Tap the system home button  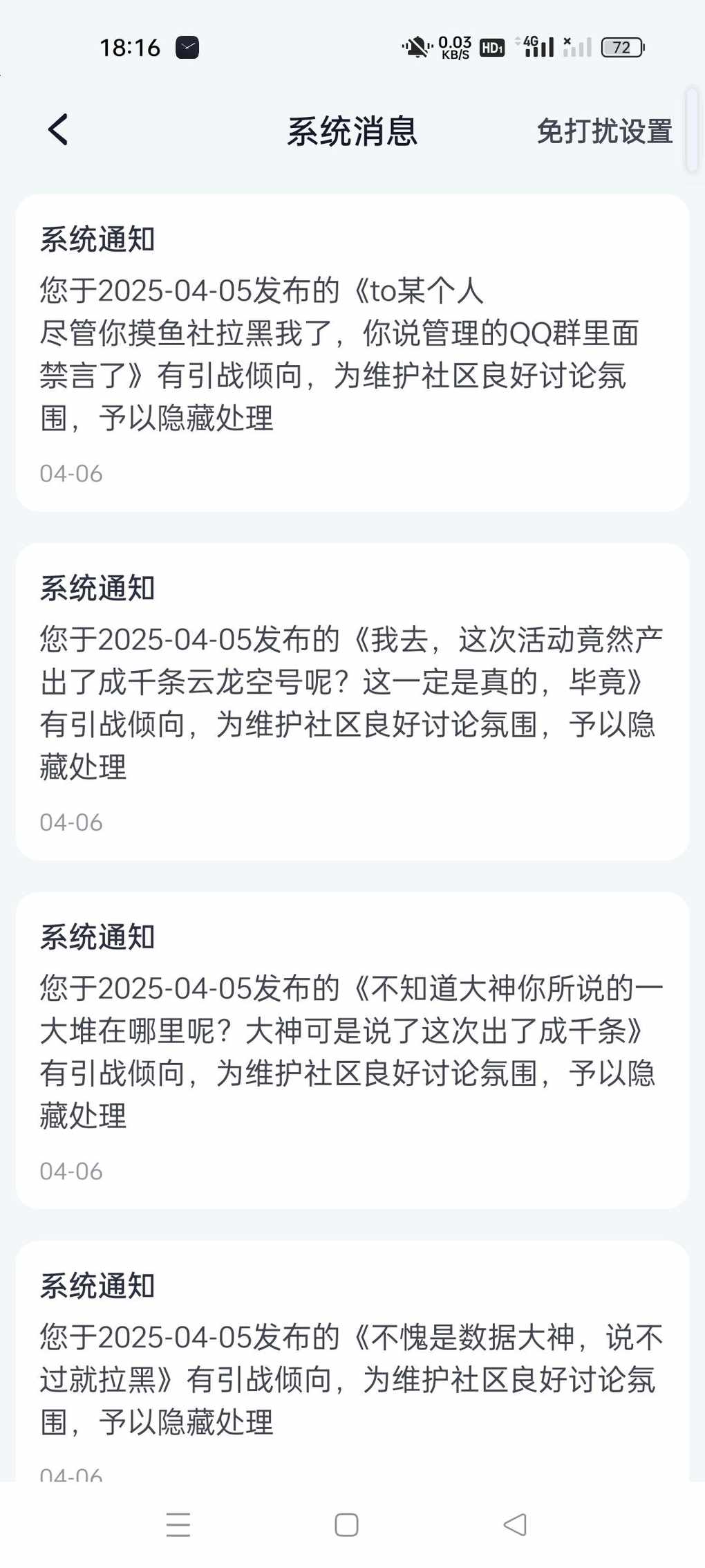tap(346, 1524)
